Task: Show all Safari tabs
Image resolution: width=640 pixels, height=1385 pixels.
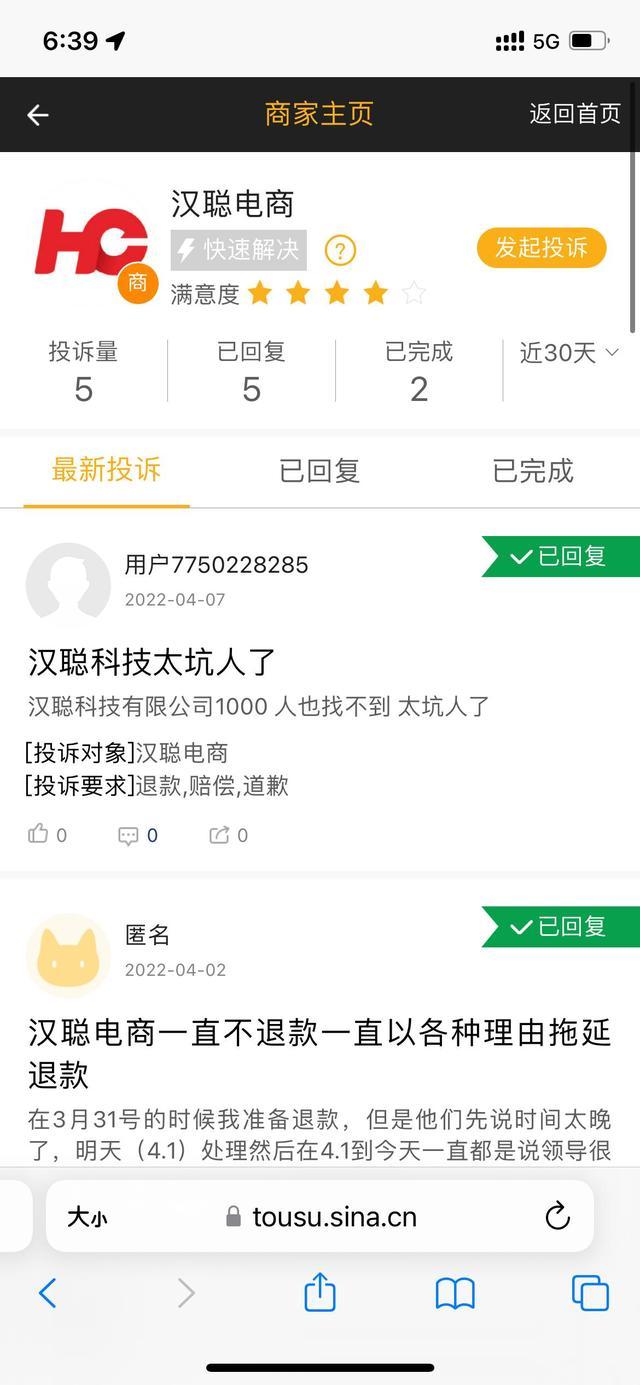Action: coord(590,1293)
